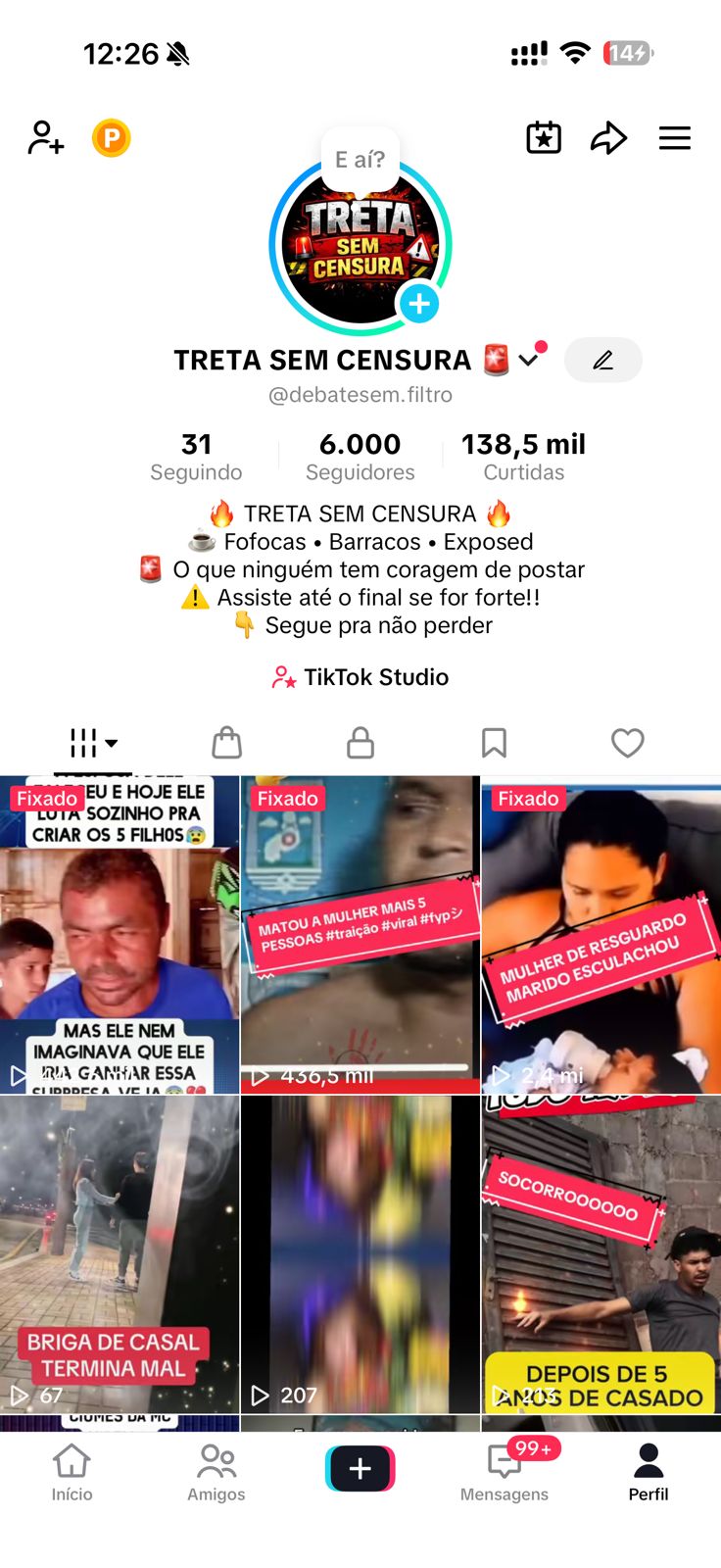Open the pinned video 'MULHER DE RESGUARDO'
The width and height of the screenshot is (721, 1568).
click(601, 936)
